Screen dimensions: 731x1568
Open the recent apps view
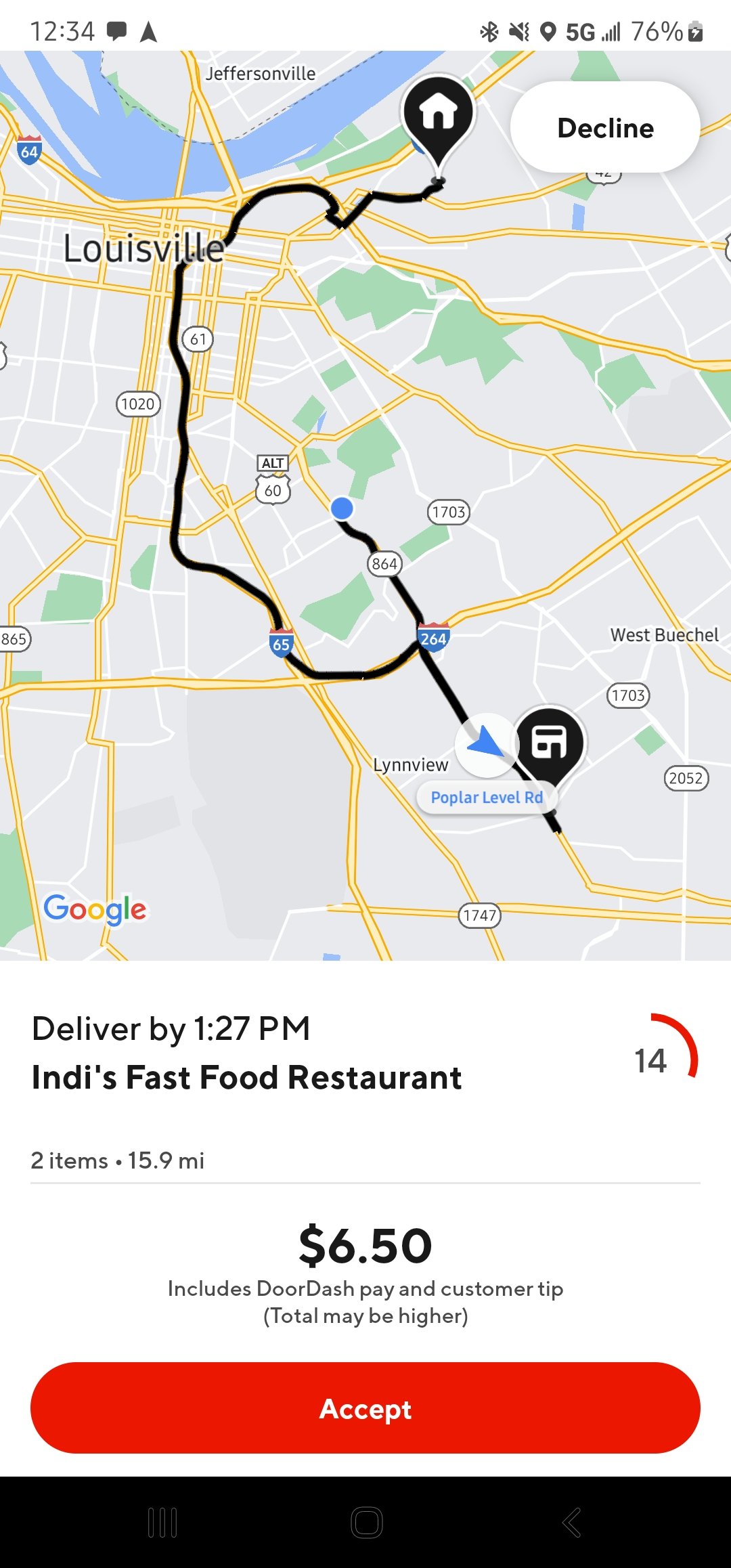[x=162, y=1523]
